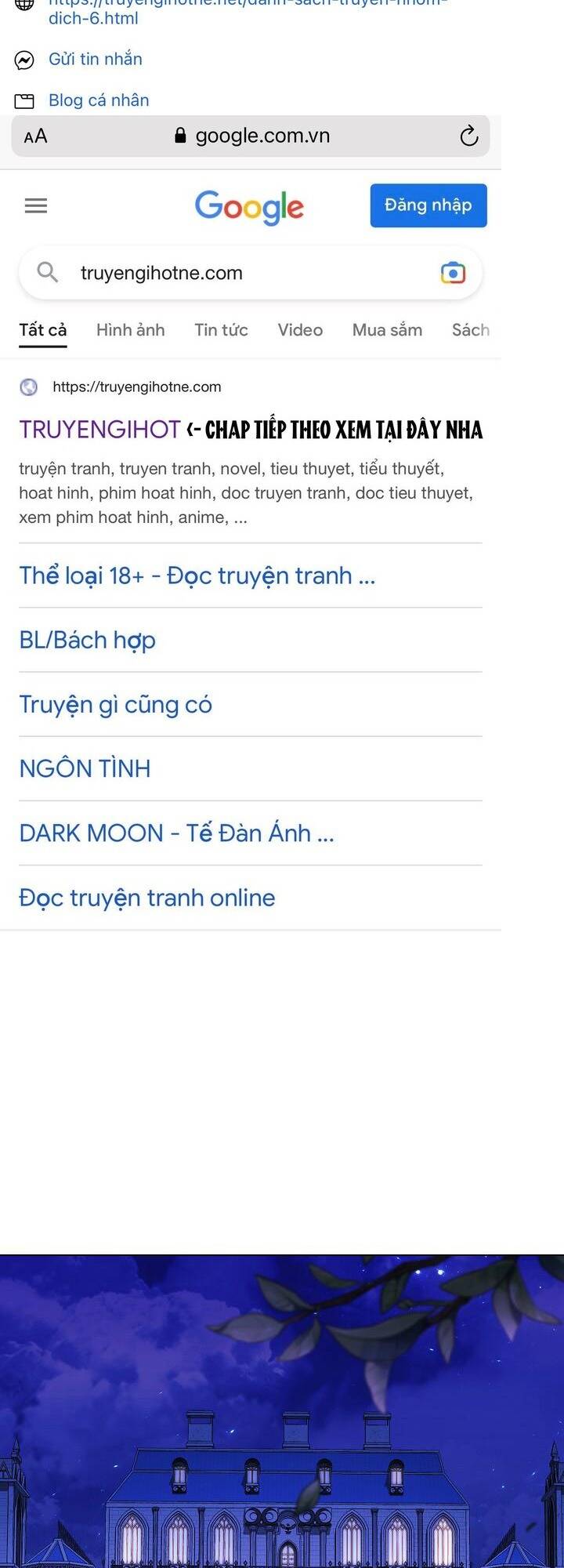Open the NGÔN TÌNH section link

(x=85, y=768)
